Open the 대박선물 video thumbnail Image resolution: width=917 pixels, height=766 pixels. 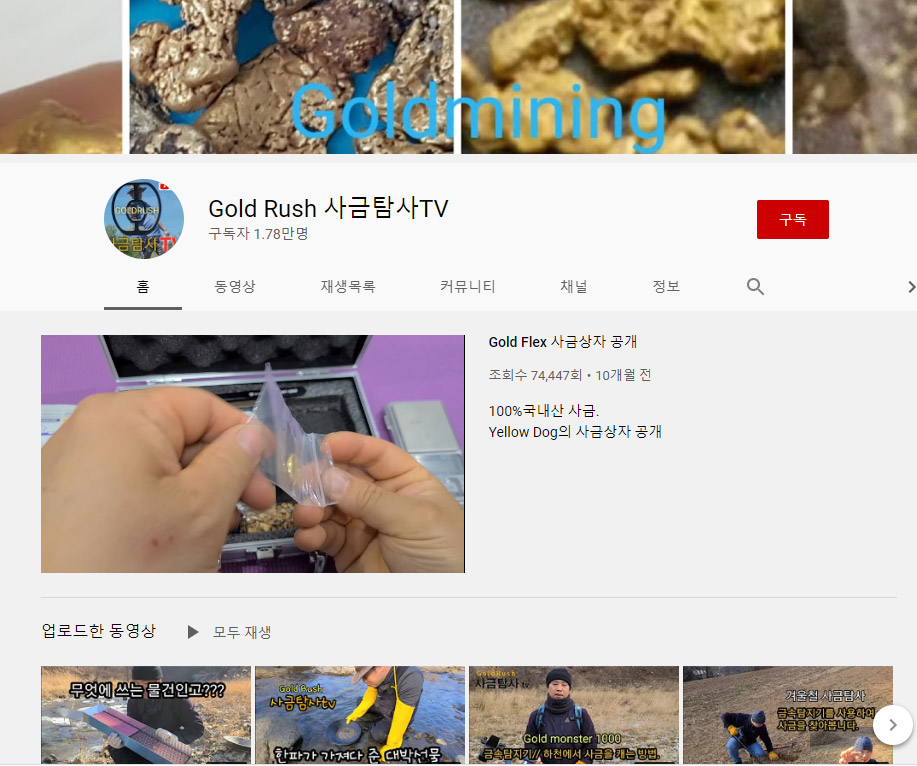[x=359, y=715]
